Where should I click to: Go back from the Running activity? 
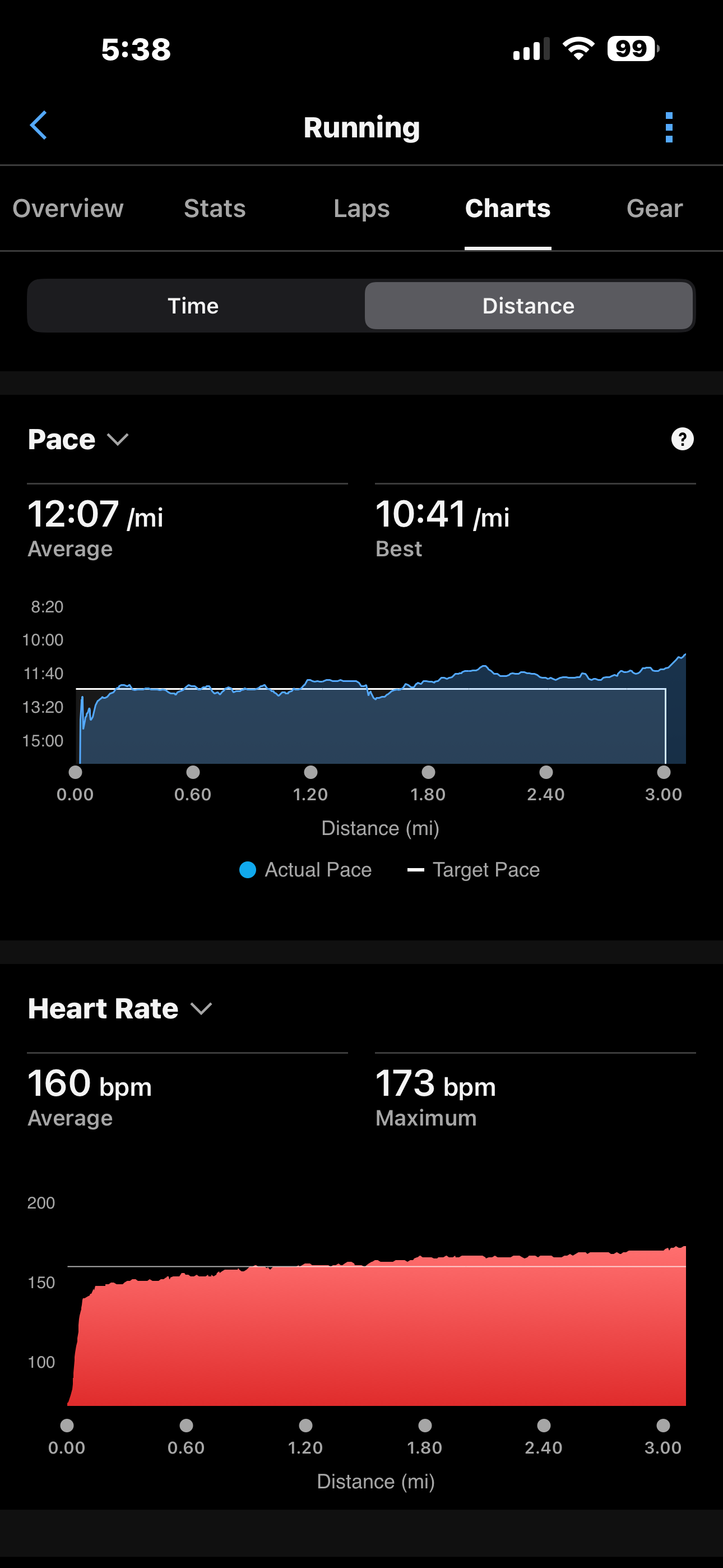pos(39,126)
